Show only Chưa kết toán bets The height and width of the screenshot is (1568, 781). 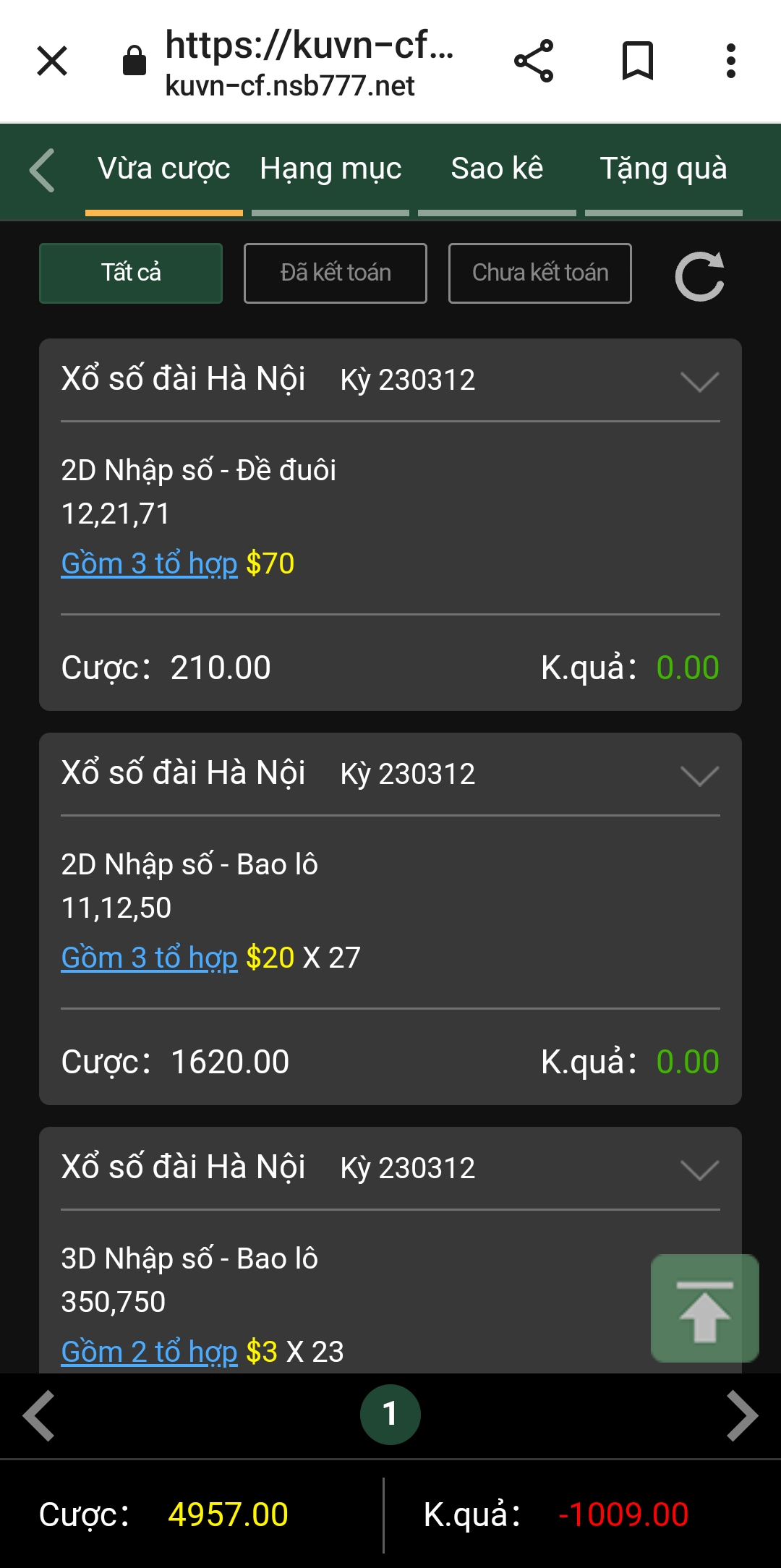tap(540, 273)
